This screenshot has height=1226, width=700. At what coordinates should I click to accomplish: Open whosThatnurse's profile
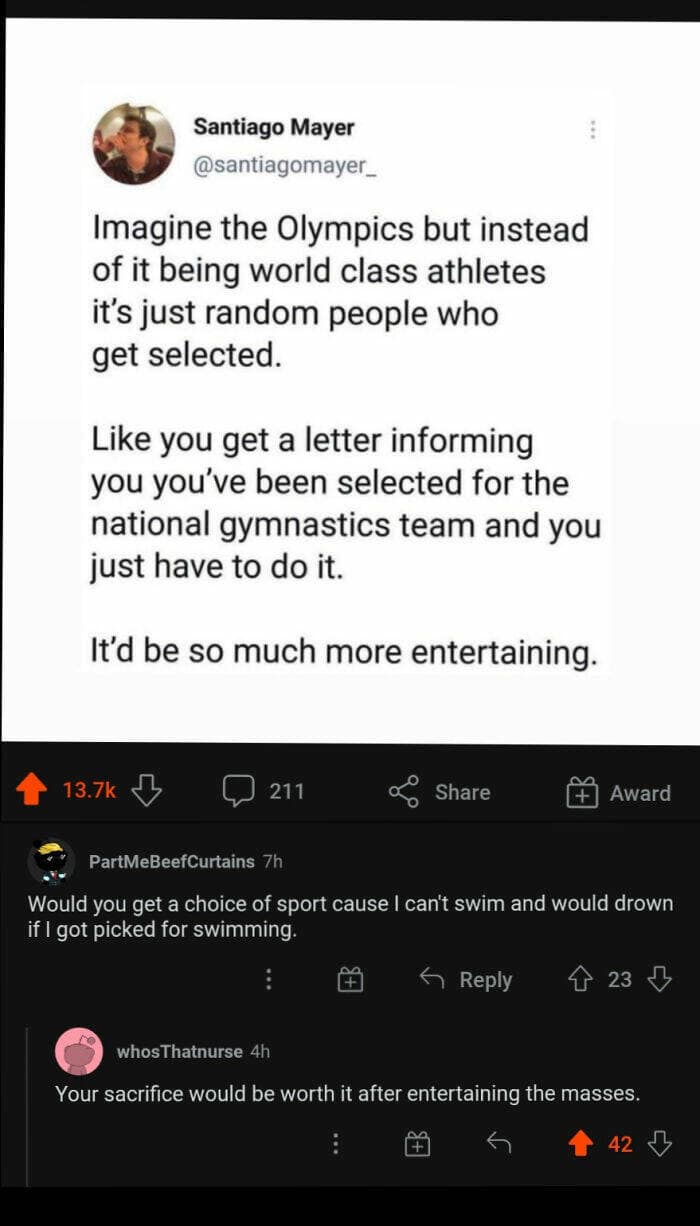pos(179,1051)
